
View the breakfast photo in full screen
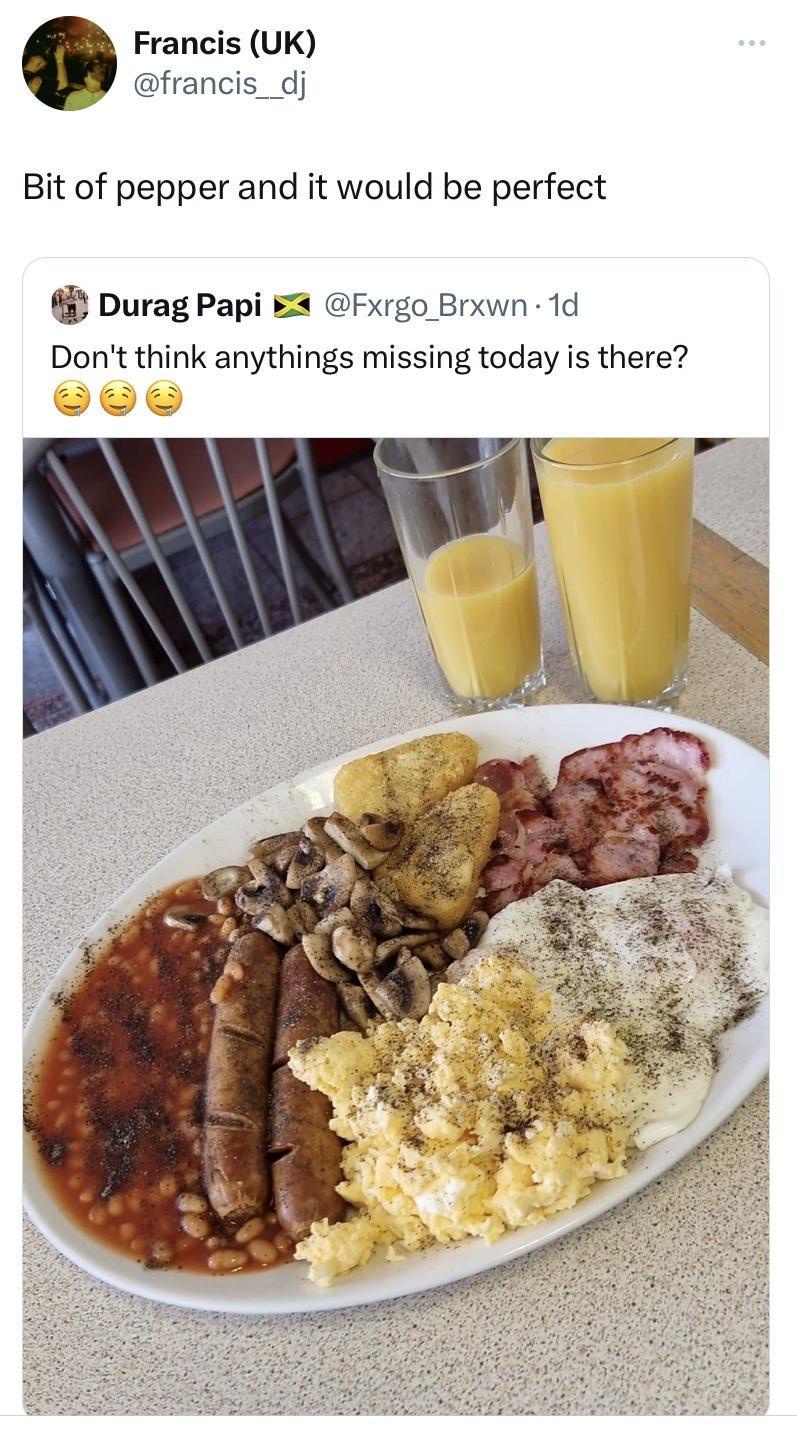tap(396, 925)
